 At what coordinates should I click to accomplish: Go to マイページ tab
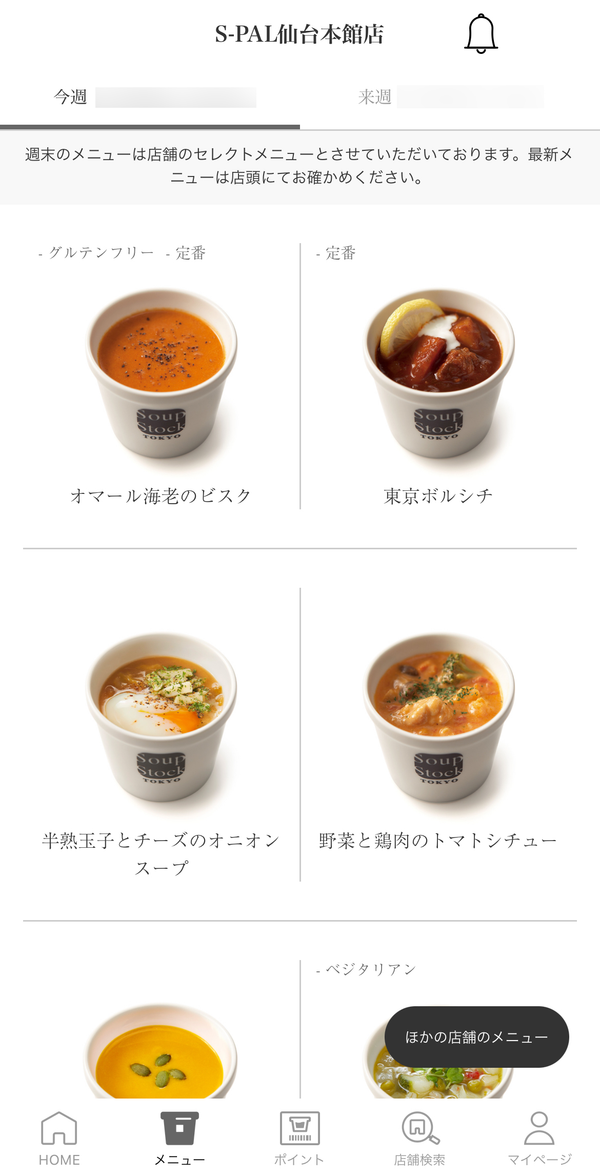click(539, 1138)
